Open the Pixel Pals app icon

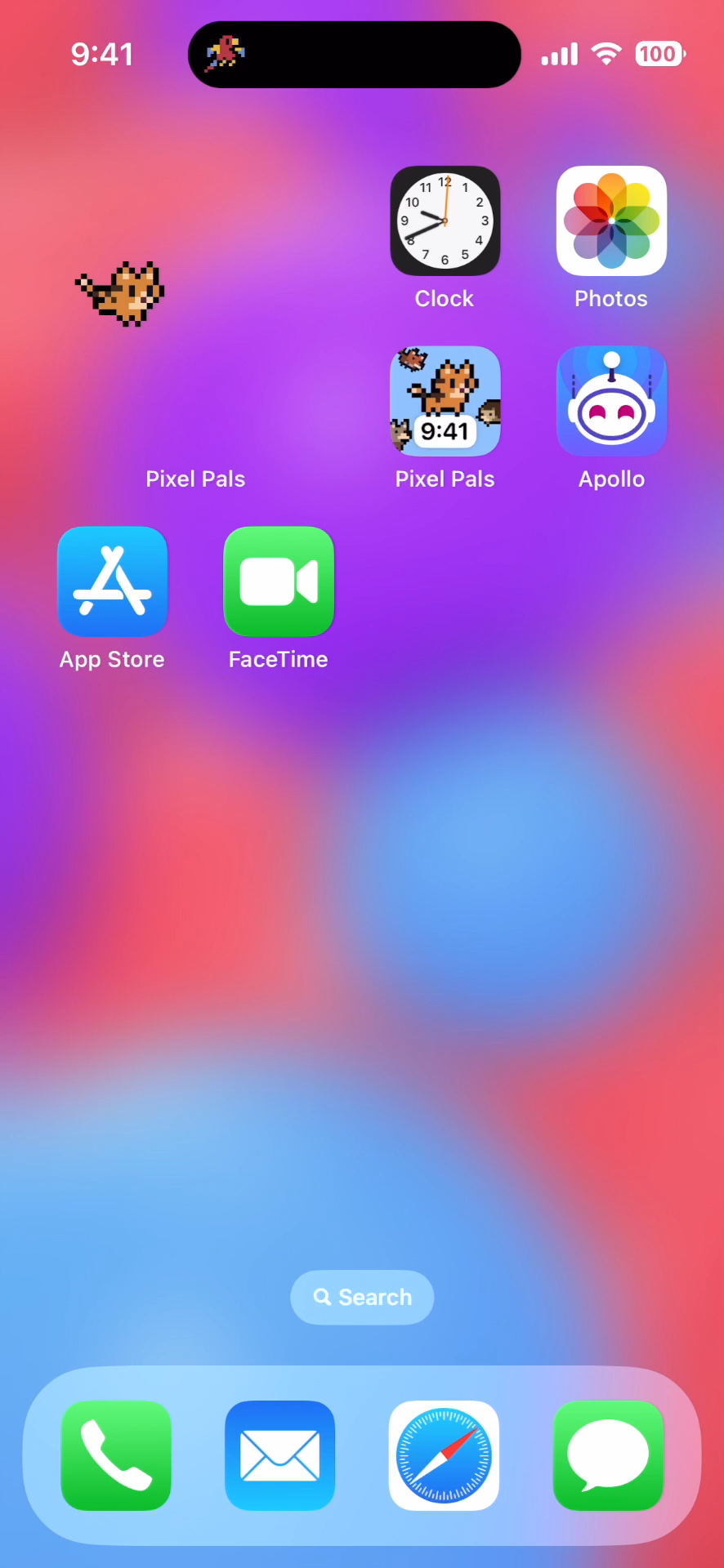coord(445,401)
